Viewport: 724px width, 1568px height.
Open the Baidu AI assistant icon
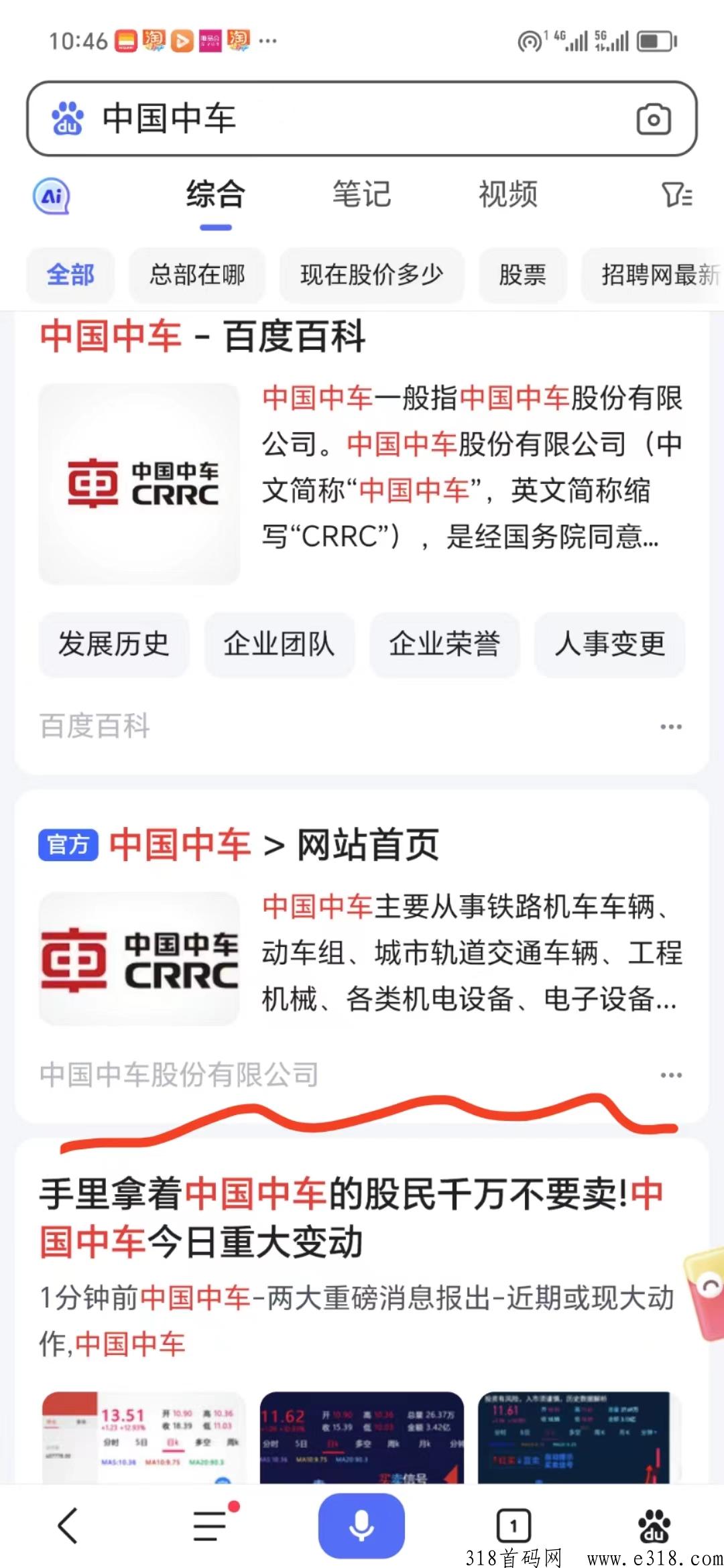pos(52,196)
